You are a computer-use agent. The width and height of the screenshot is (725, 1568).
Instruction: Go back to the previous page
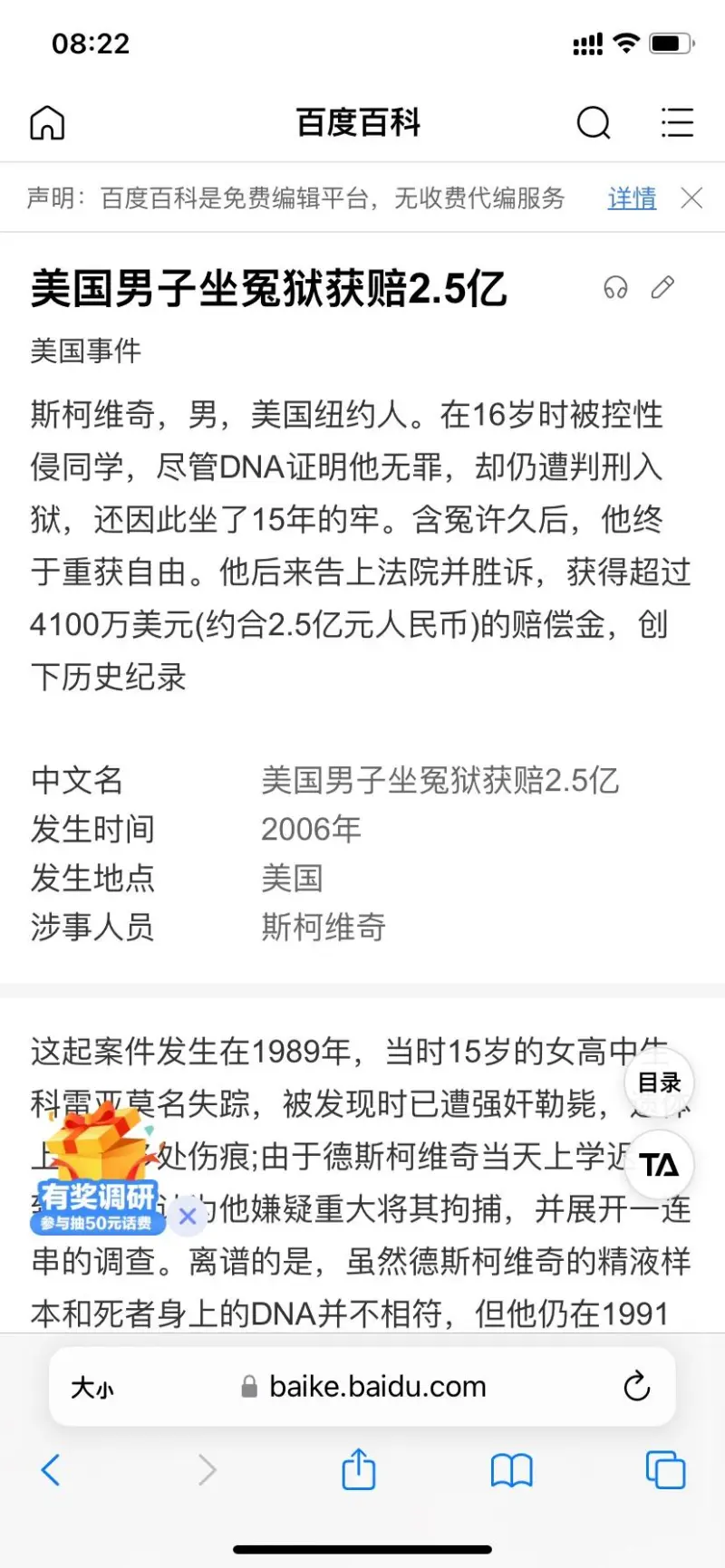(x=51, y=1469)
